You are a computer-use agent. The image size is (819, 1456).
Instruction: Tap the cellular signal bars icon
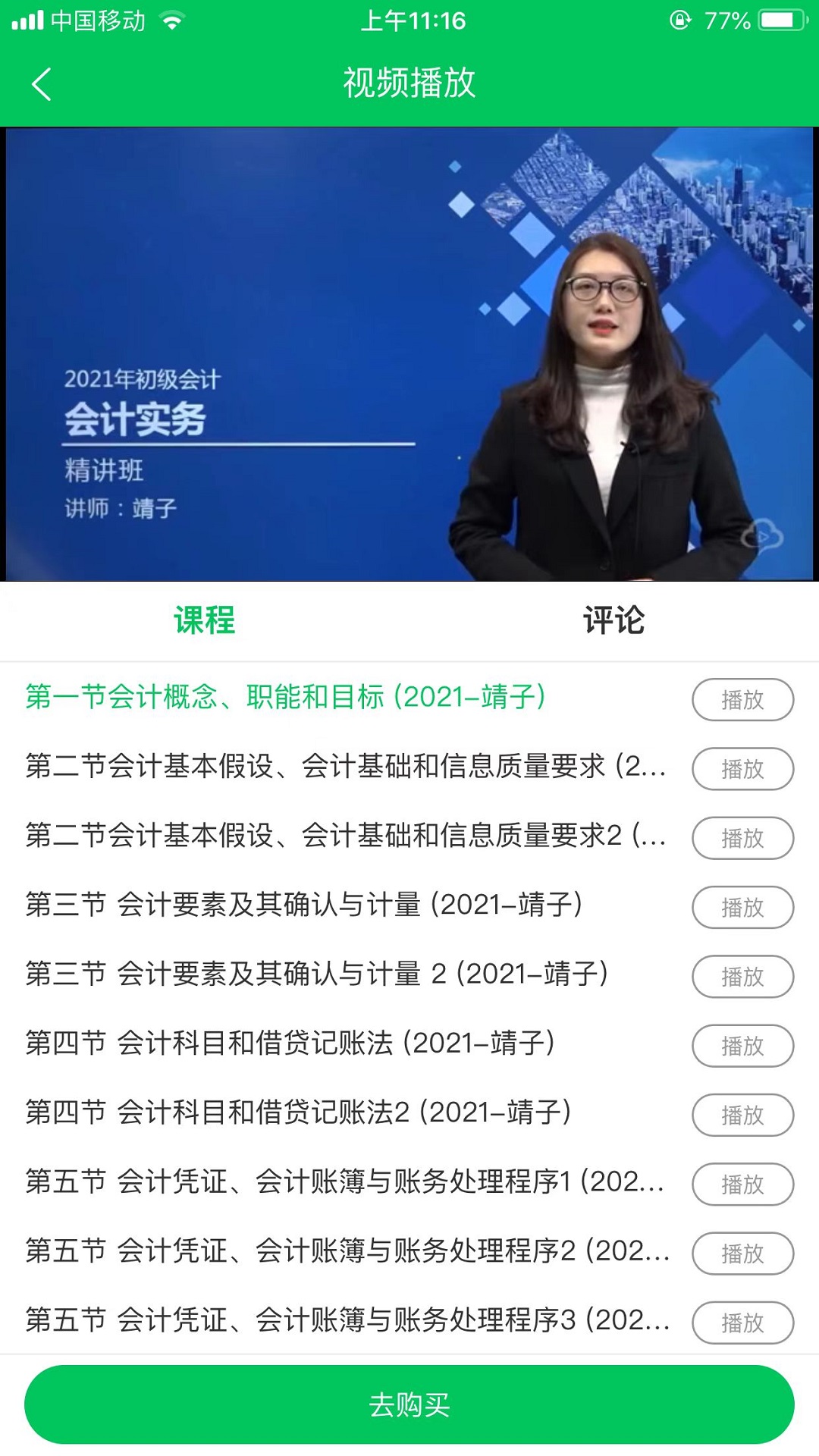(x=28, y=20)
